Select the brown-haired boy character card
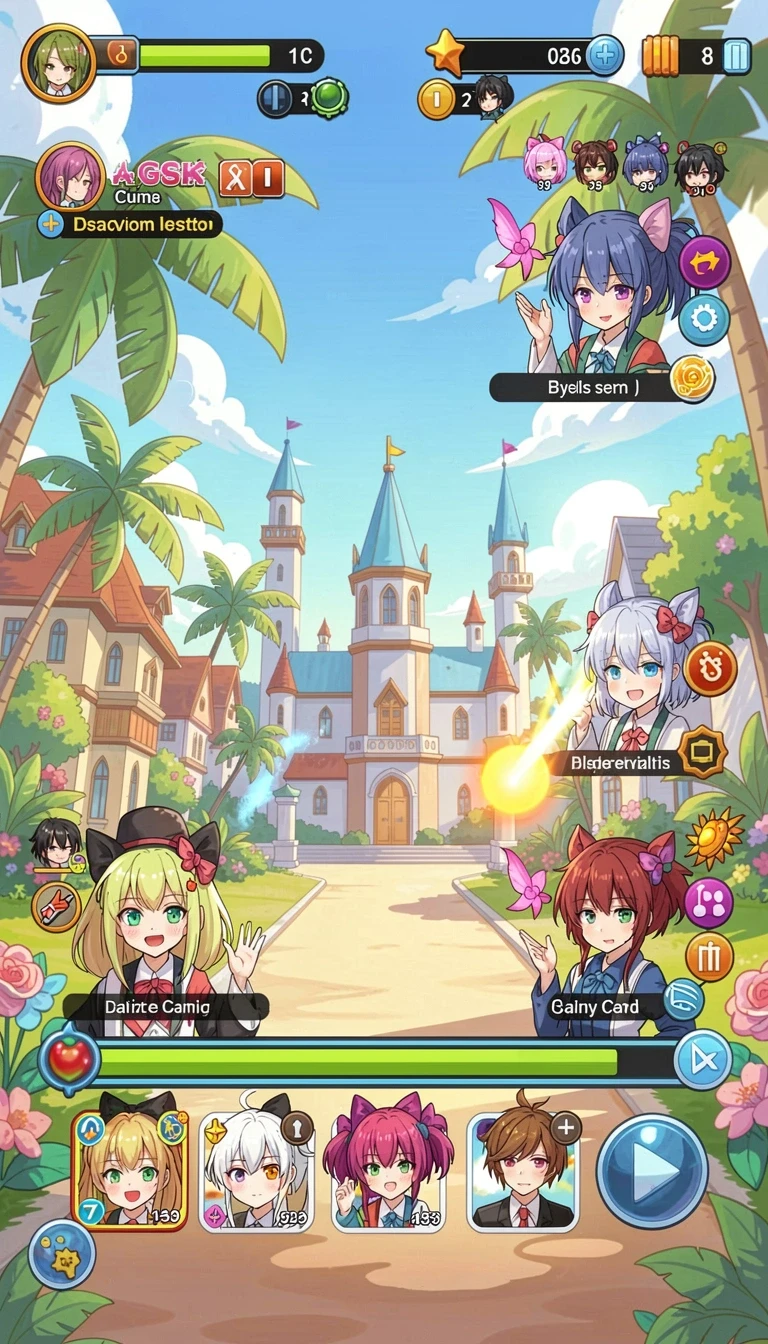 pyautogui.click(x=522, y=1171)
